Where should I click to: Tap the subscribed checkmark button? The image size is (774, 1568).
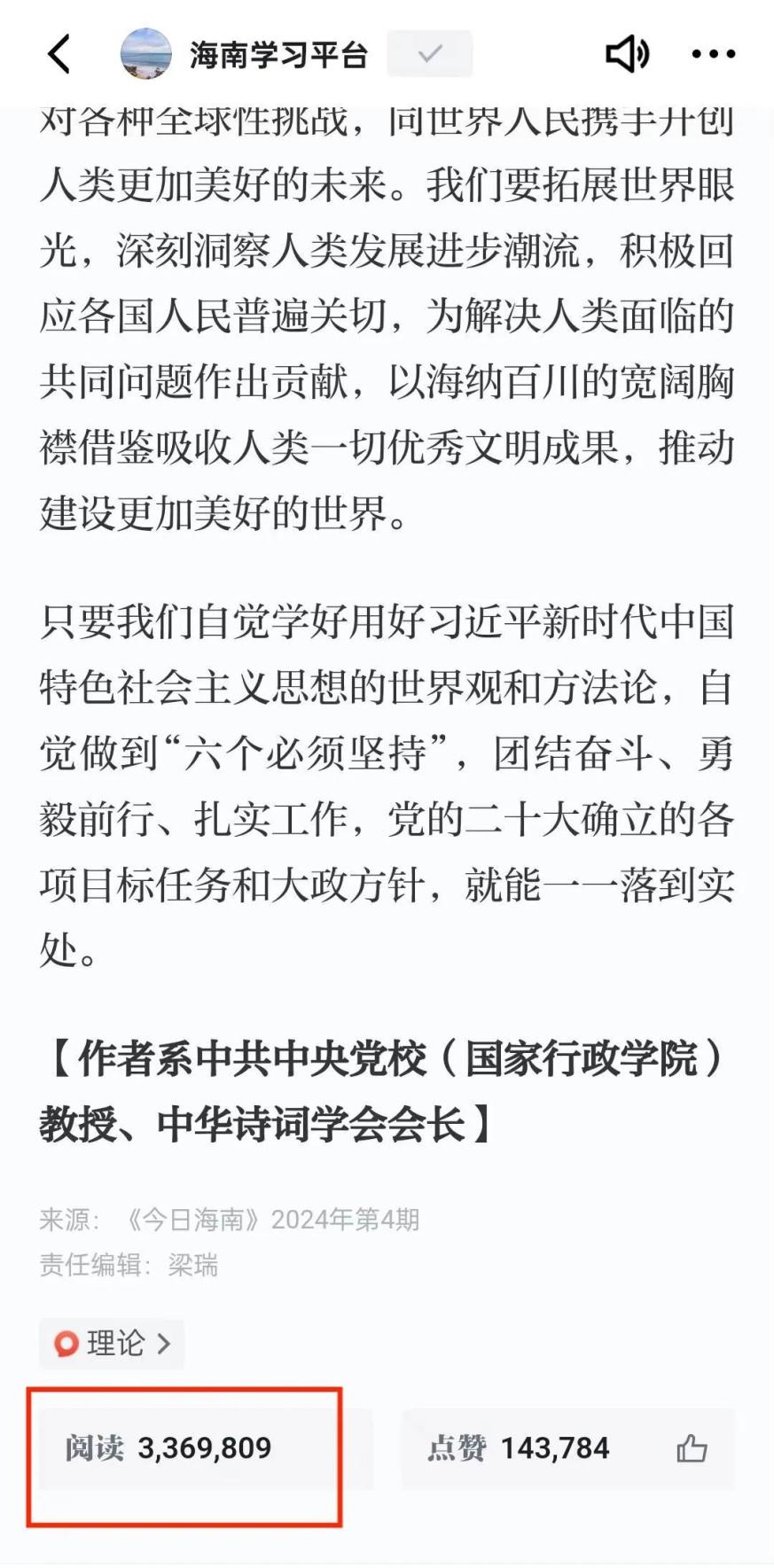pyautogui.click(x=430, y=55)
